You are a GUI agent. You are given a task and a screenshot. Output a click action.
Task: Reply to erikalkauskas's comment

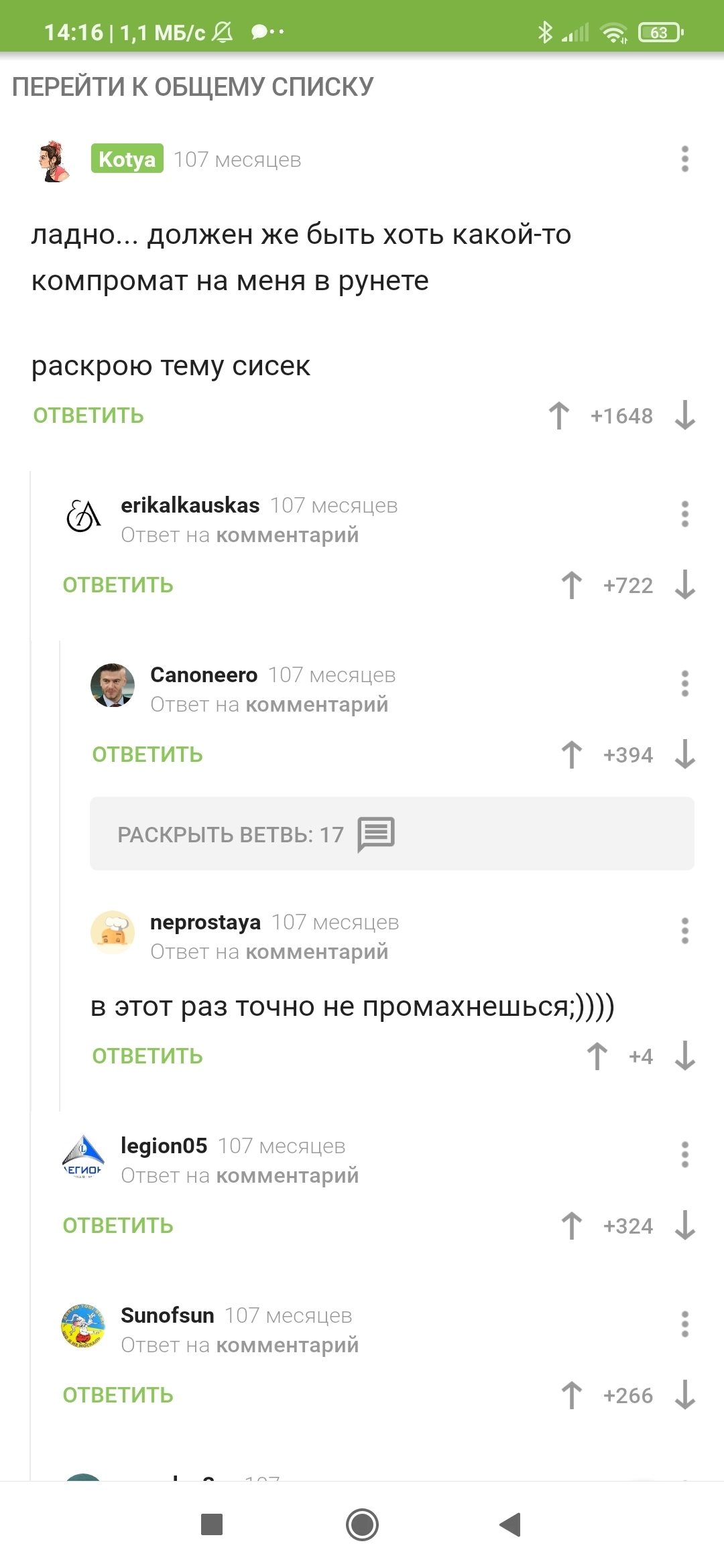pos(118,585)
